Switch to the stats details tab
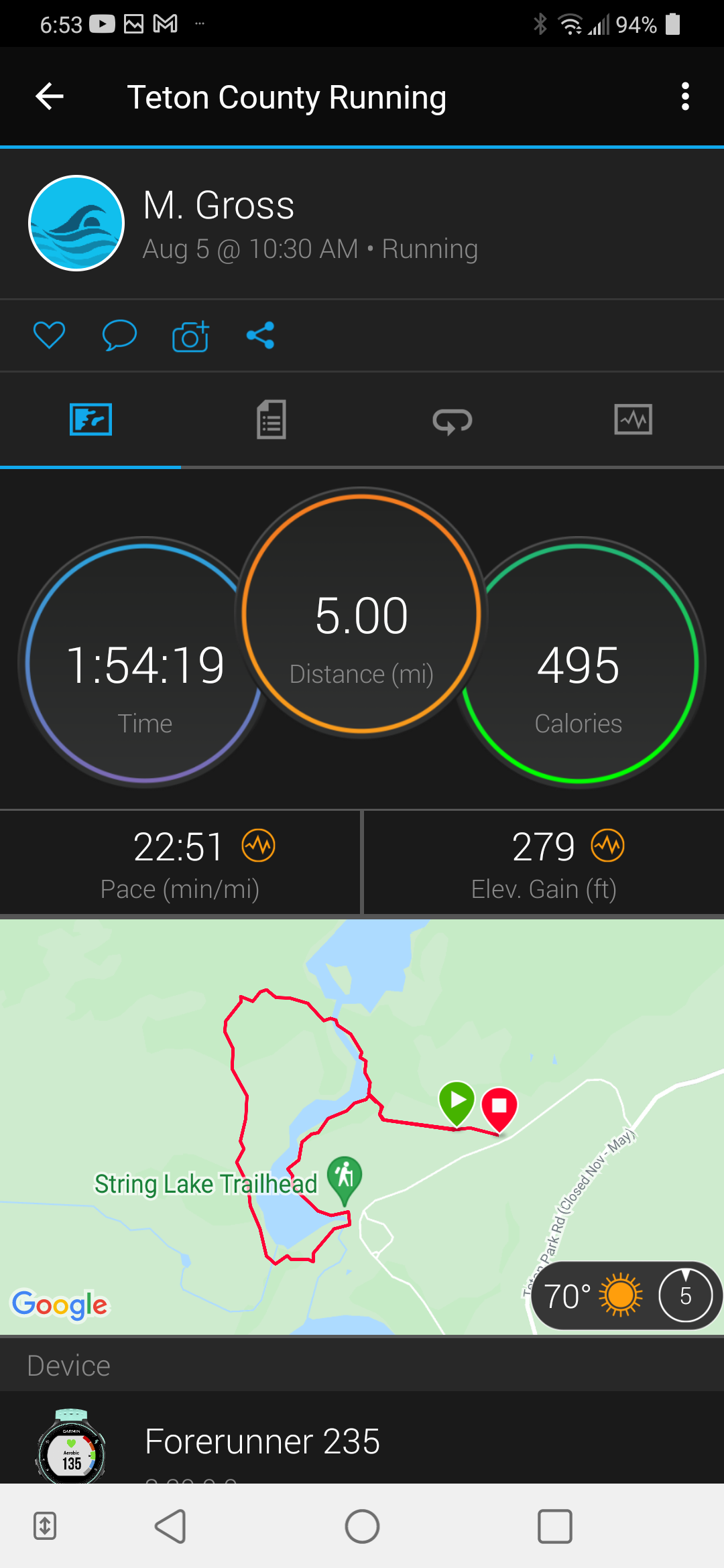The width and height of the screenshot is (724, 1568). (271, 420)
